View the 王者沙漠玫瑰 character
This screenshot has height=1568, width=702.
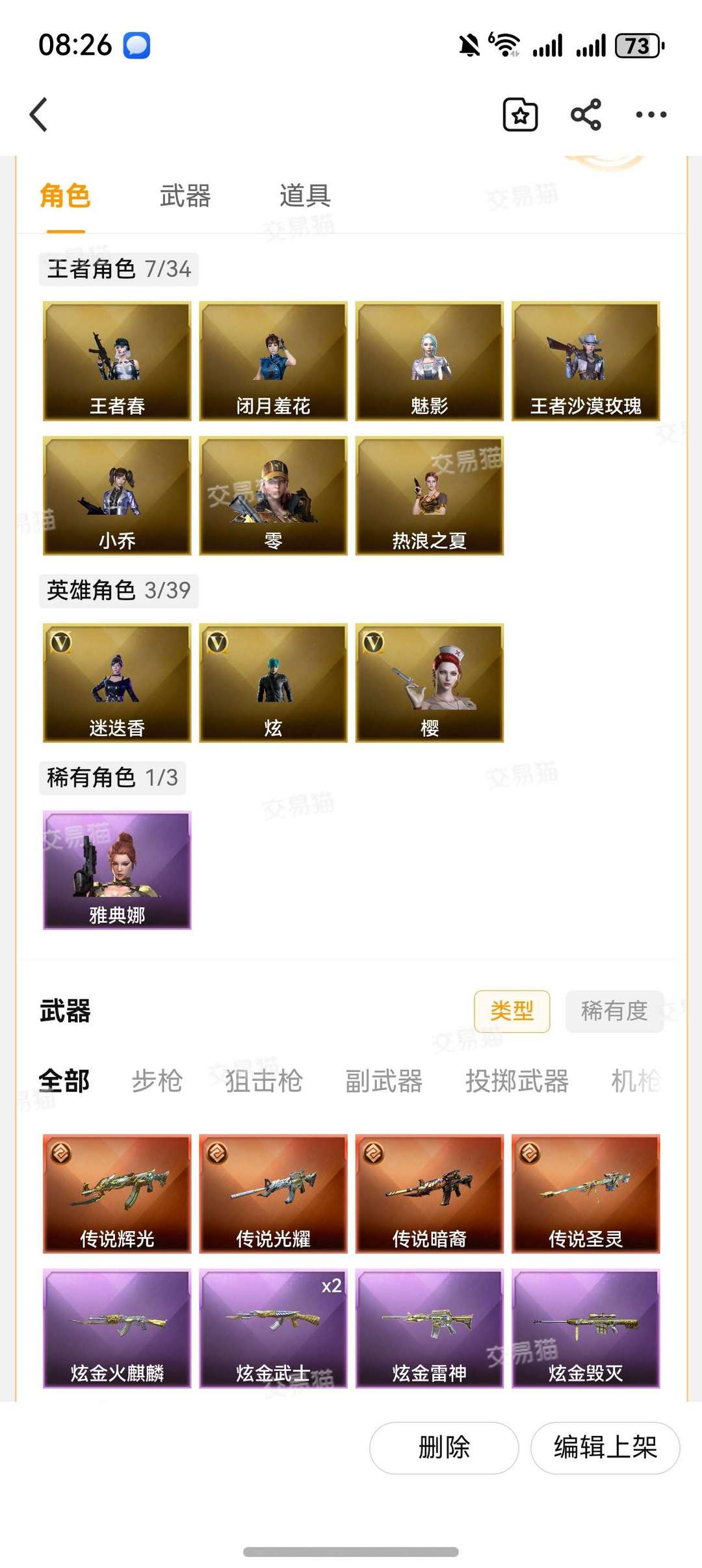pos(586,361)
